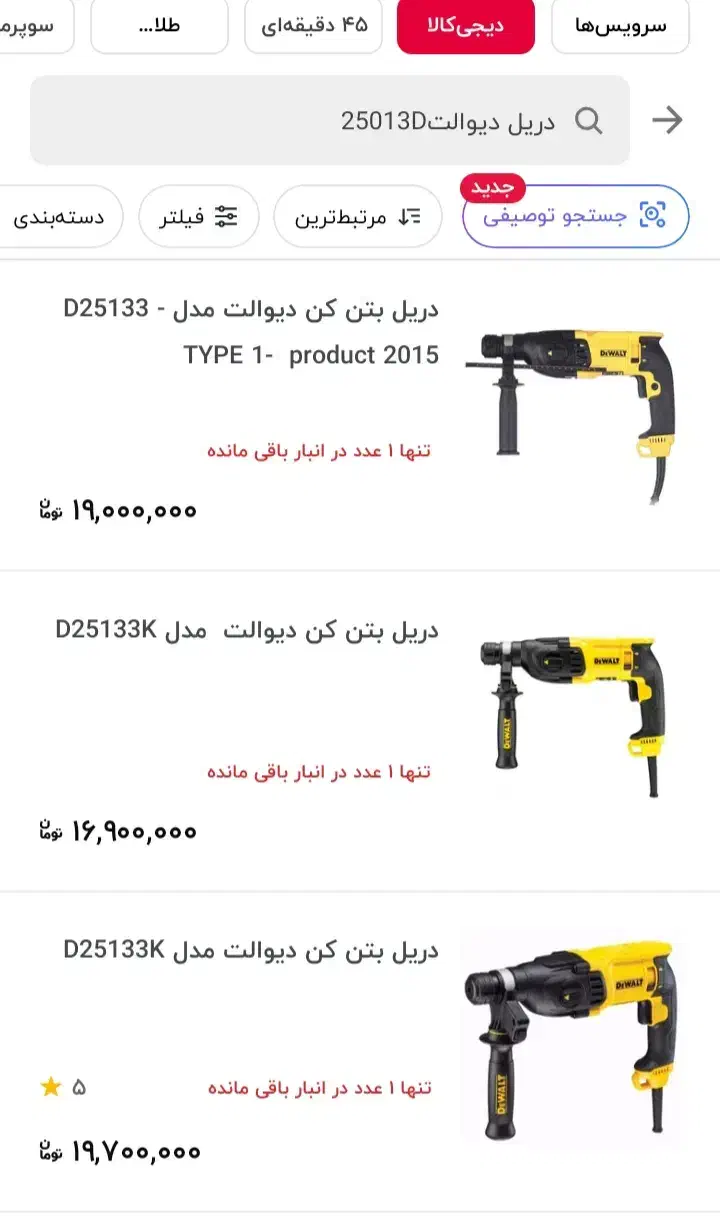
Task: Tap the search magnifier icon
Action: tap(590, 121)
